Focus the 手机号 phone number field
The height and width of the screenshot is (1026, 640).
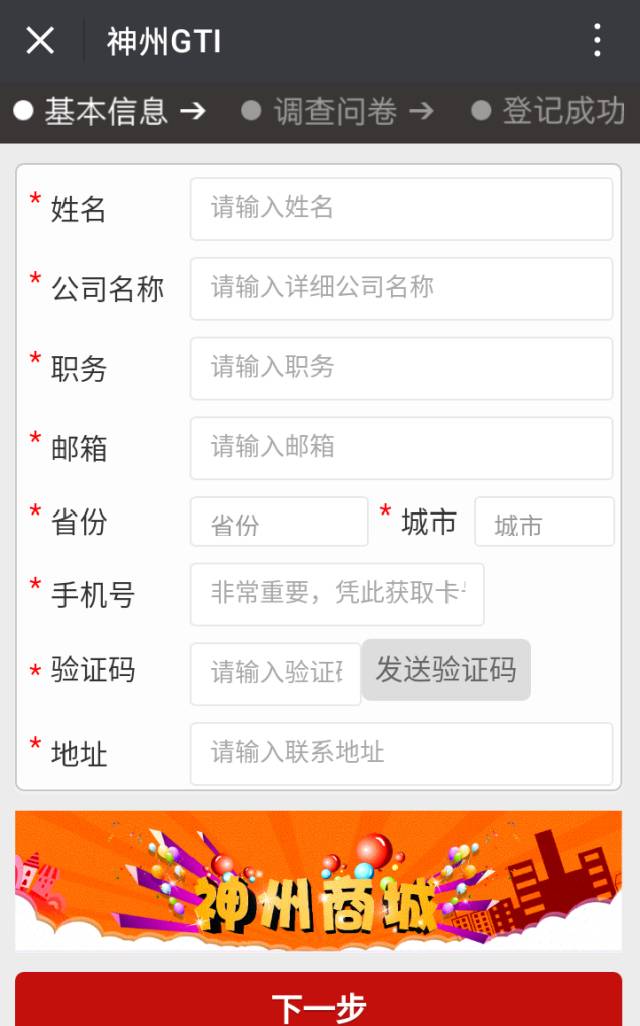click(337, 594)
